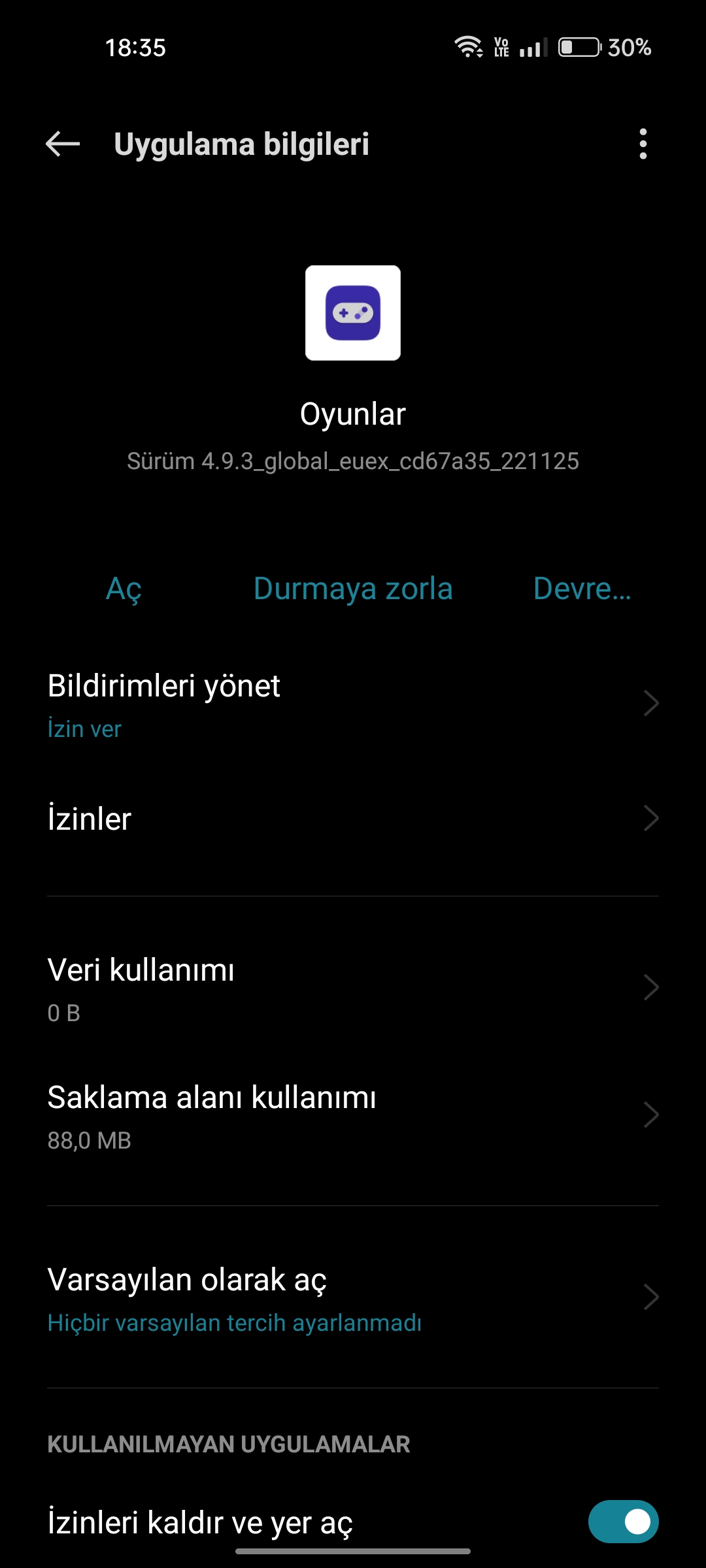This screenshot has height=1568, width=706.
Task: Open Veri kullanımı details
Action: 353,988
